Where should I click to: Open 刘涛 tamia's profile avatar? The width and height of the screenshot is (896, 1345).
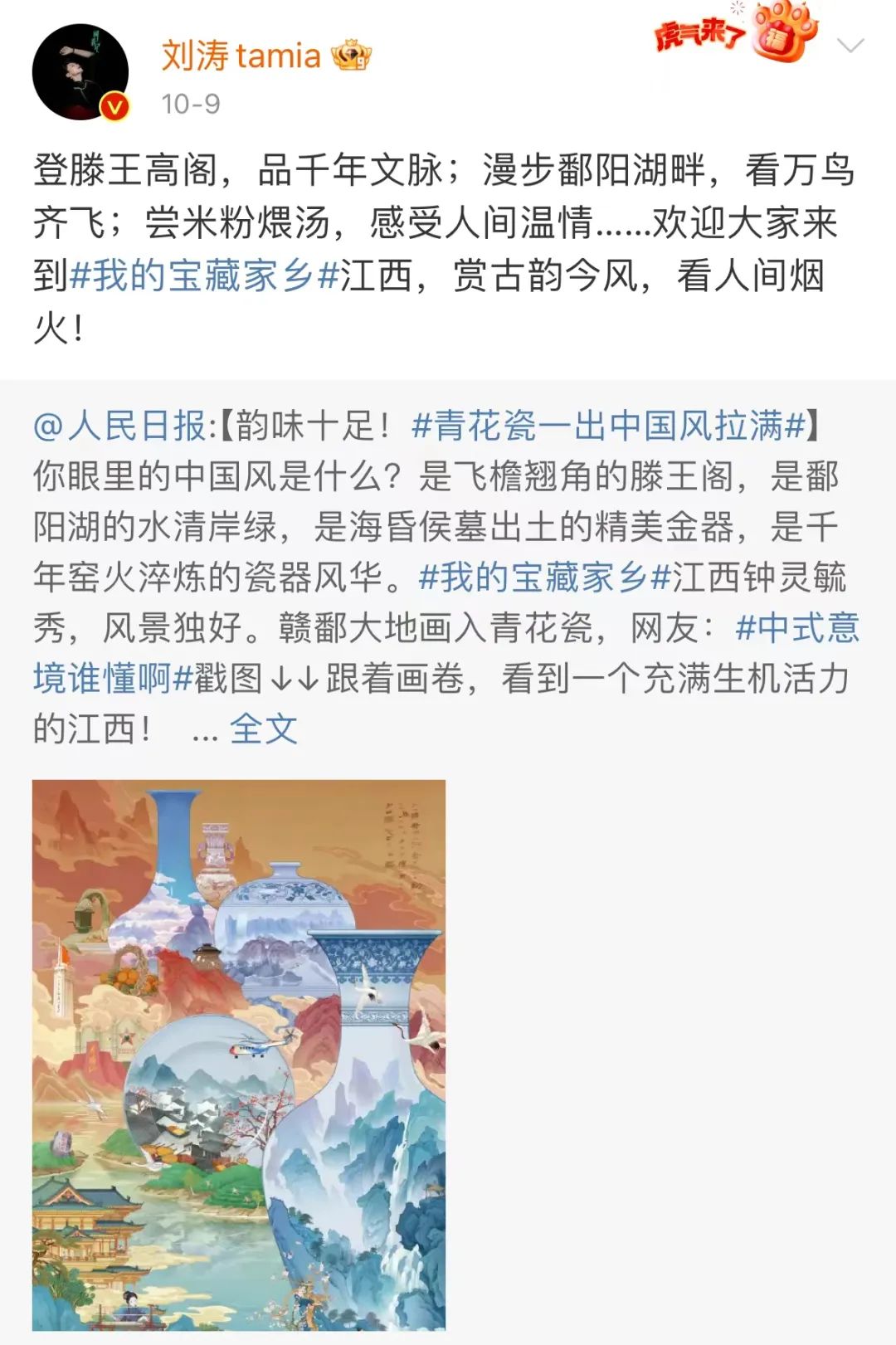point(80,72)
